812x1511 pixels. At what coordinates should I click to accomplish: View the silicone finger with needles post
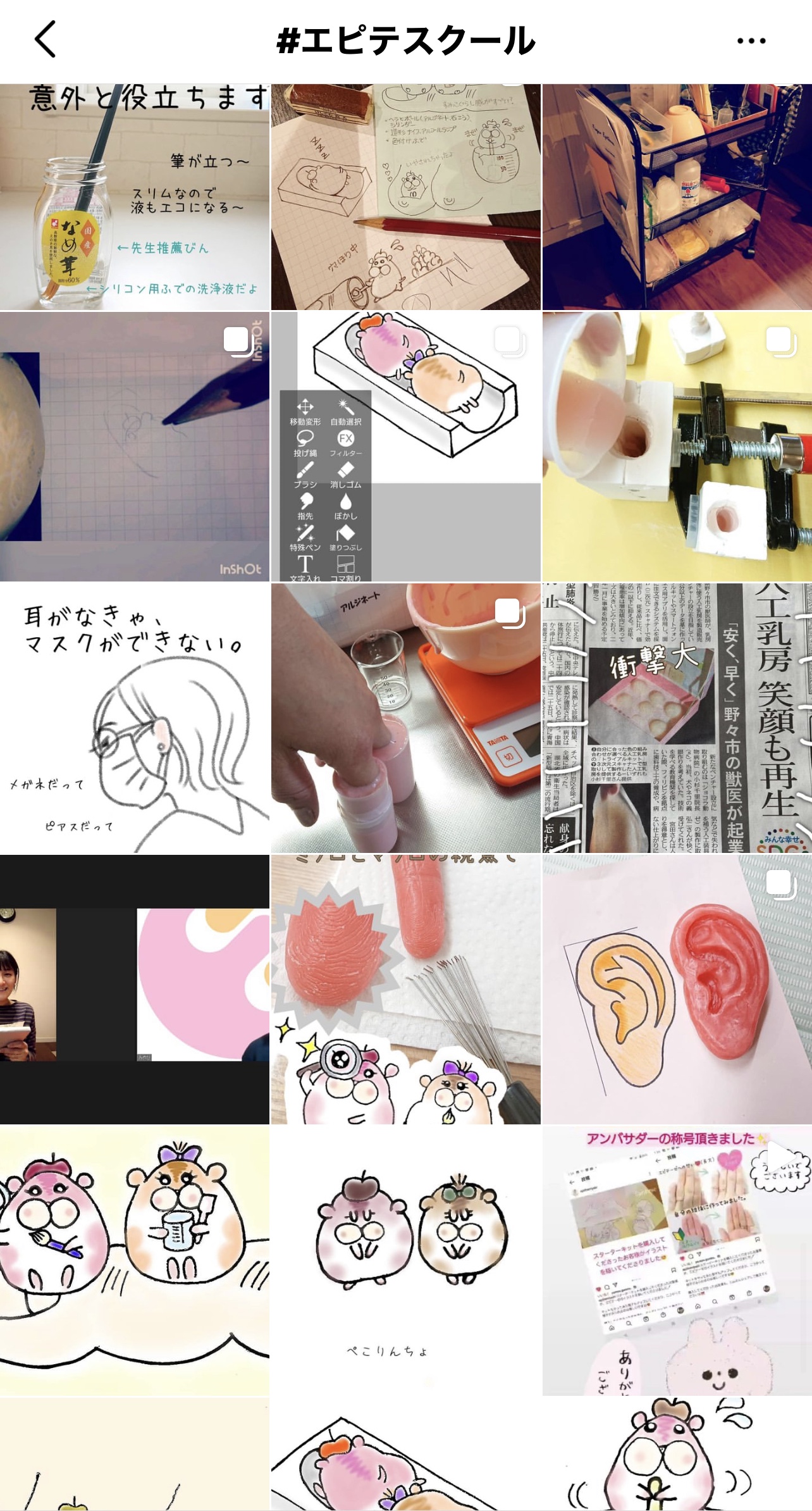click(x=406, y=989)
